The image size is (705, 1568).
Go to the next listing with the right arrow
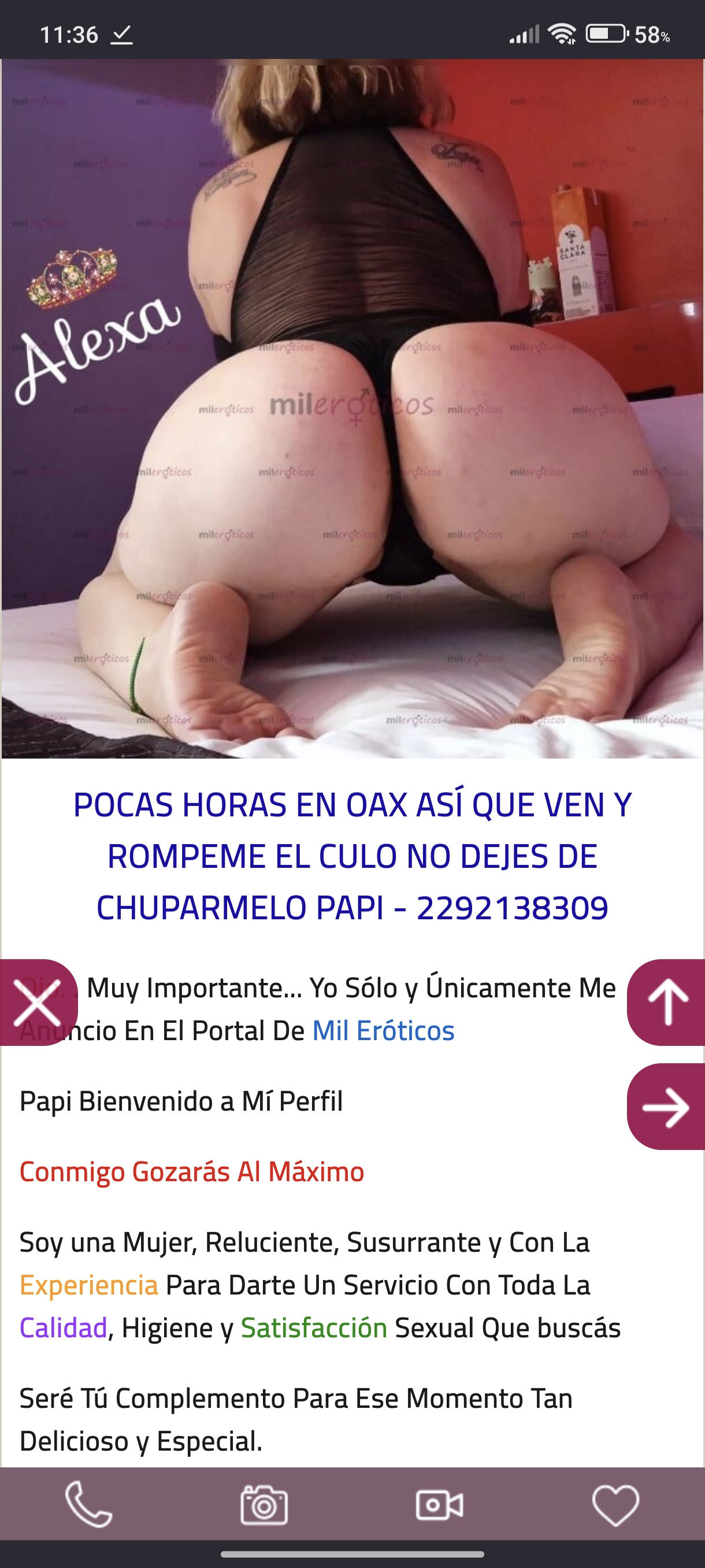coord(667,1107)
